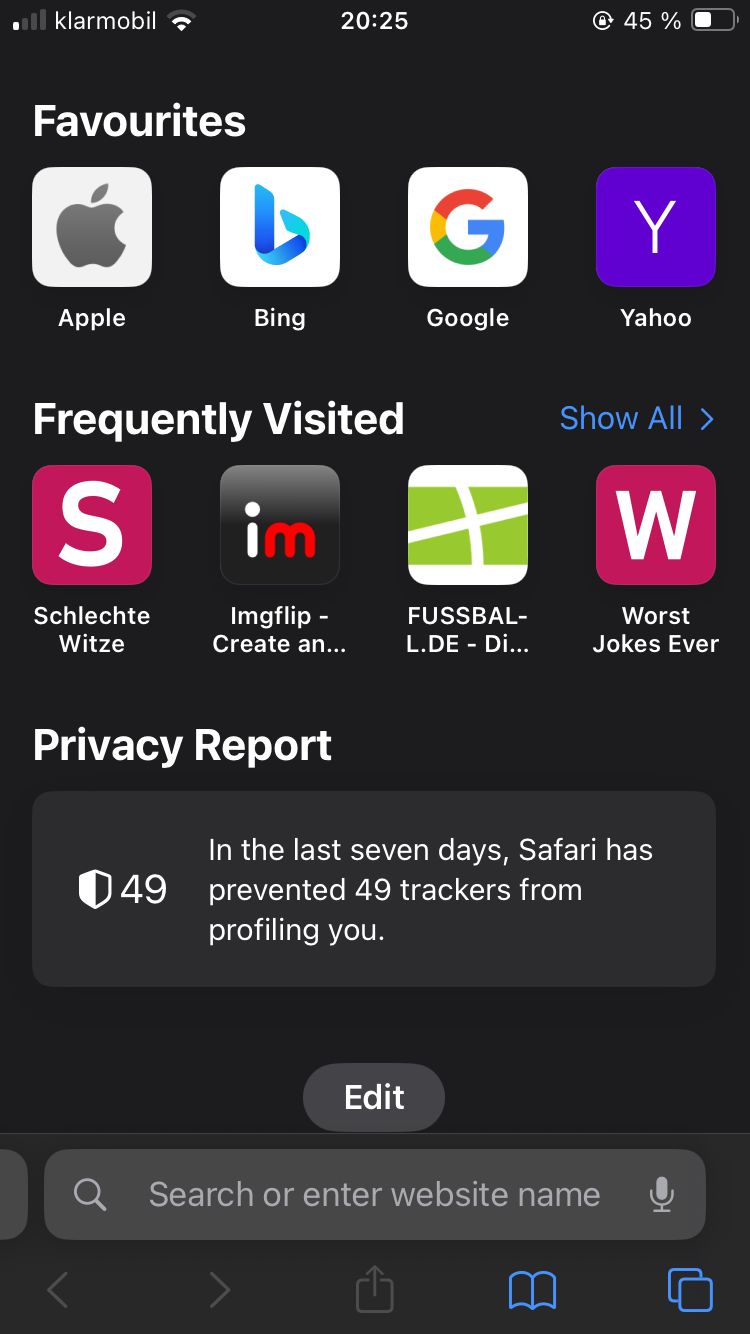Start voice search with the microphone
The height and width of the screenshot is (1334, 750).
click(661, 1194)
